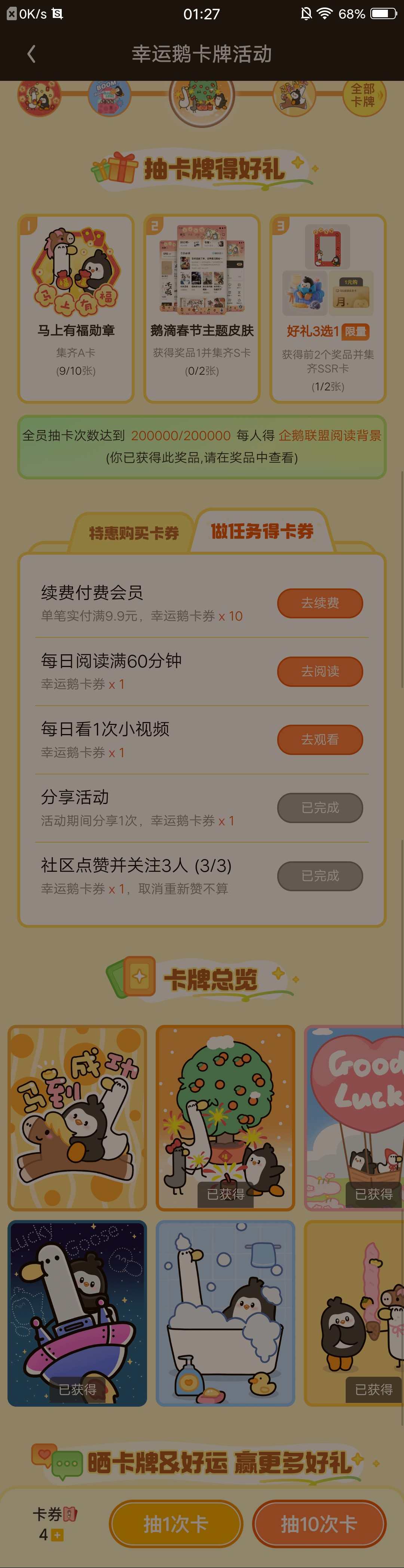404x1568 pixels.
Task: Tap 去阅读 for the daily reading task
Action: (320, 671)
